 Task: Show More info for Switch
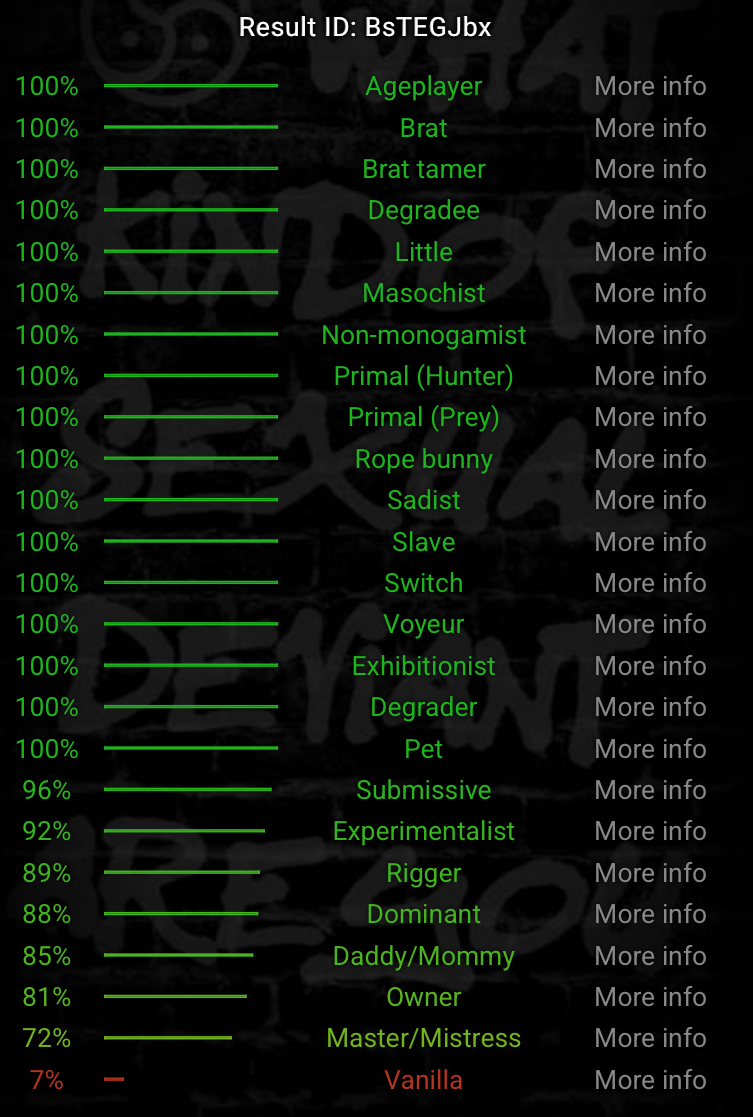coord(650,583)
